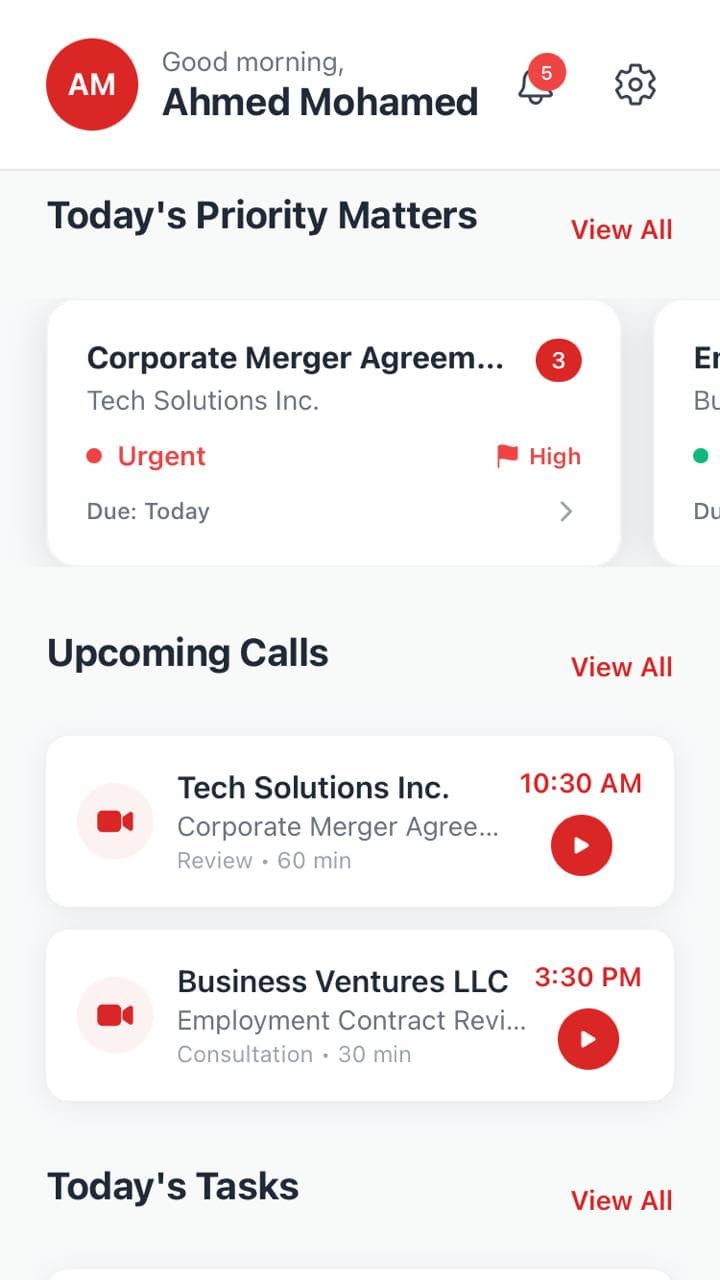Screen dimensions: 720x1280
Task: View all of Today's Priority Matters
Action: [x=621, y=230]
